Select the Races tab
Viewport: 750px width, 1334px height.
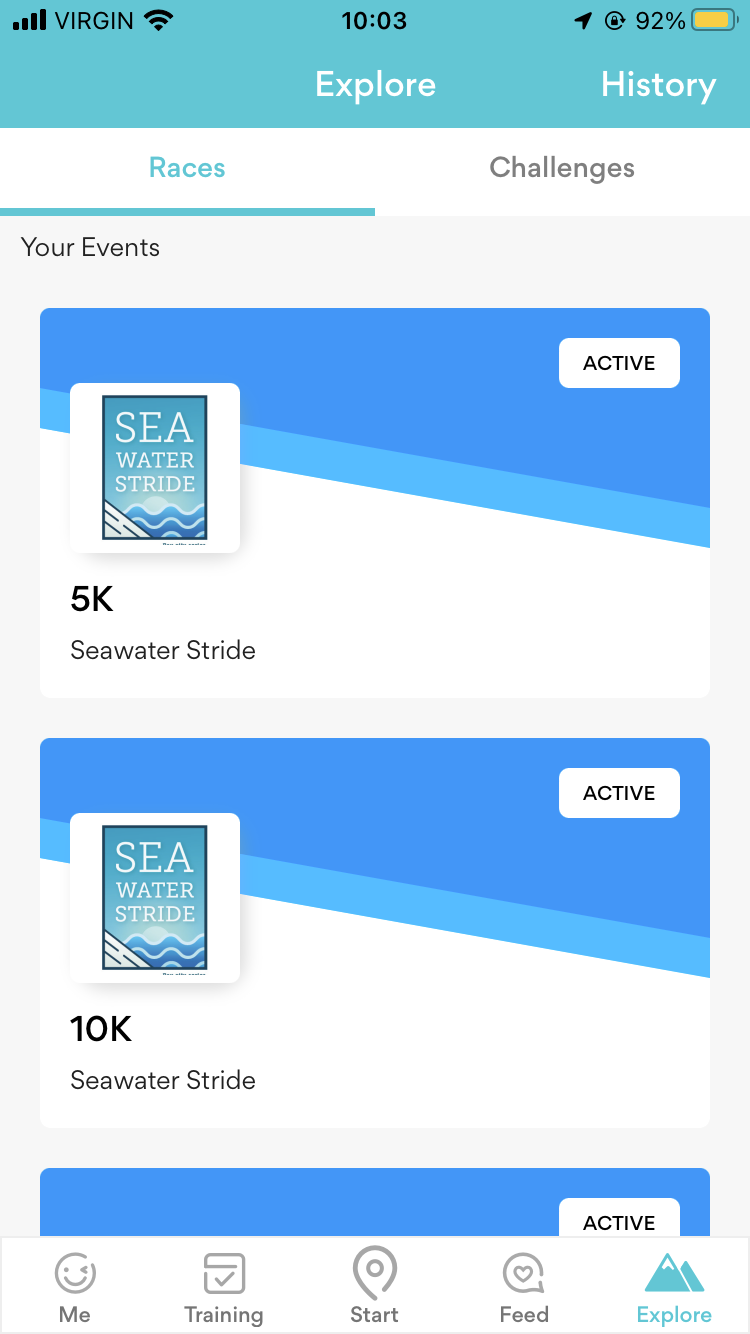tap(187, 168)
